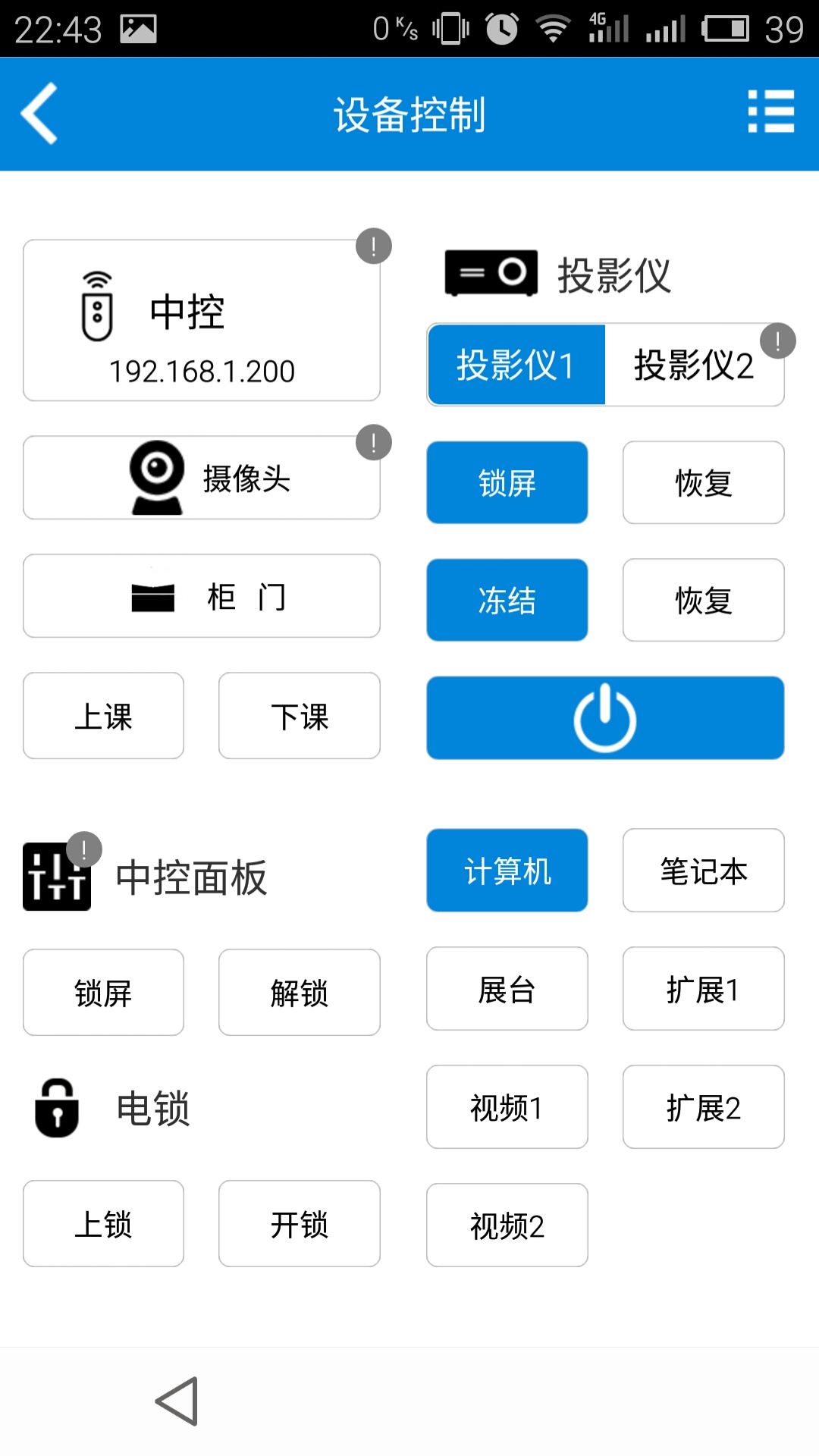
Task: Open the list menu at top right
Action: click(x=769, y=112)
